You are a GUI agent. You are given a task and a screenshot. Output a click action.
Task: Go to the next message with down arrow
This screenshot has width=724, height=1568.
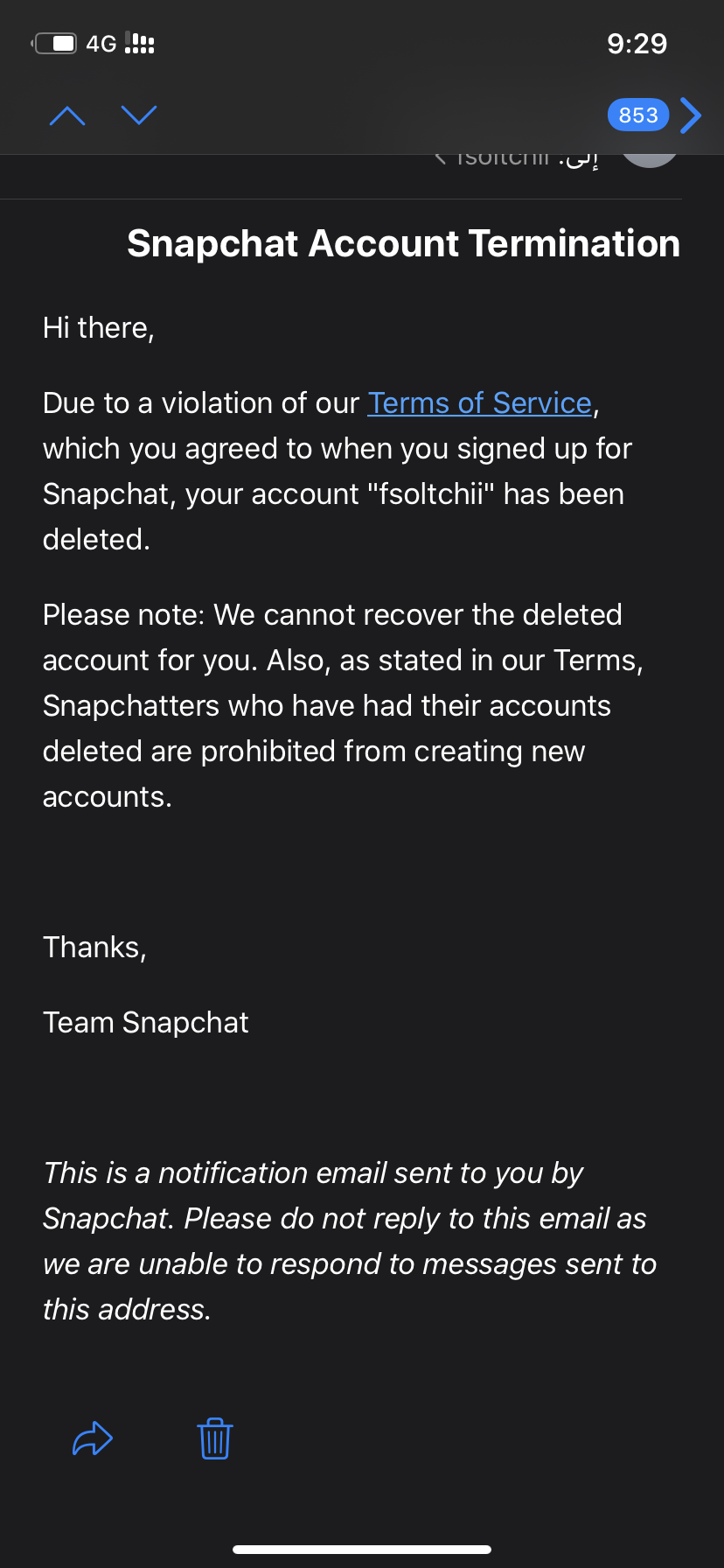pyautogui.click(x=138, y=115)
